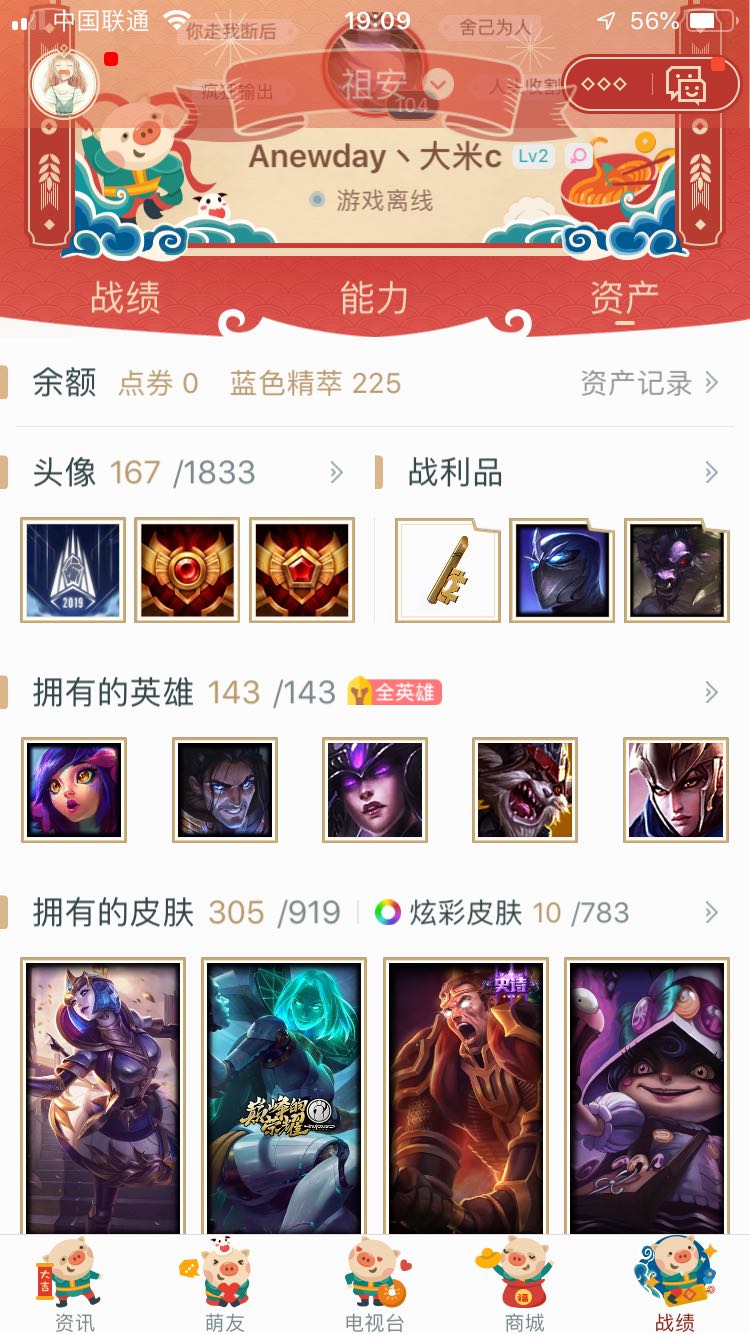Screen dimensions: 750x1334
Task: Open the 拥有的皮肤 owned skins list
Action: coord(711,912)
